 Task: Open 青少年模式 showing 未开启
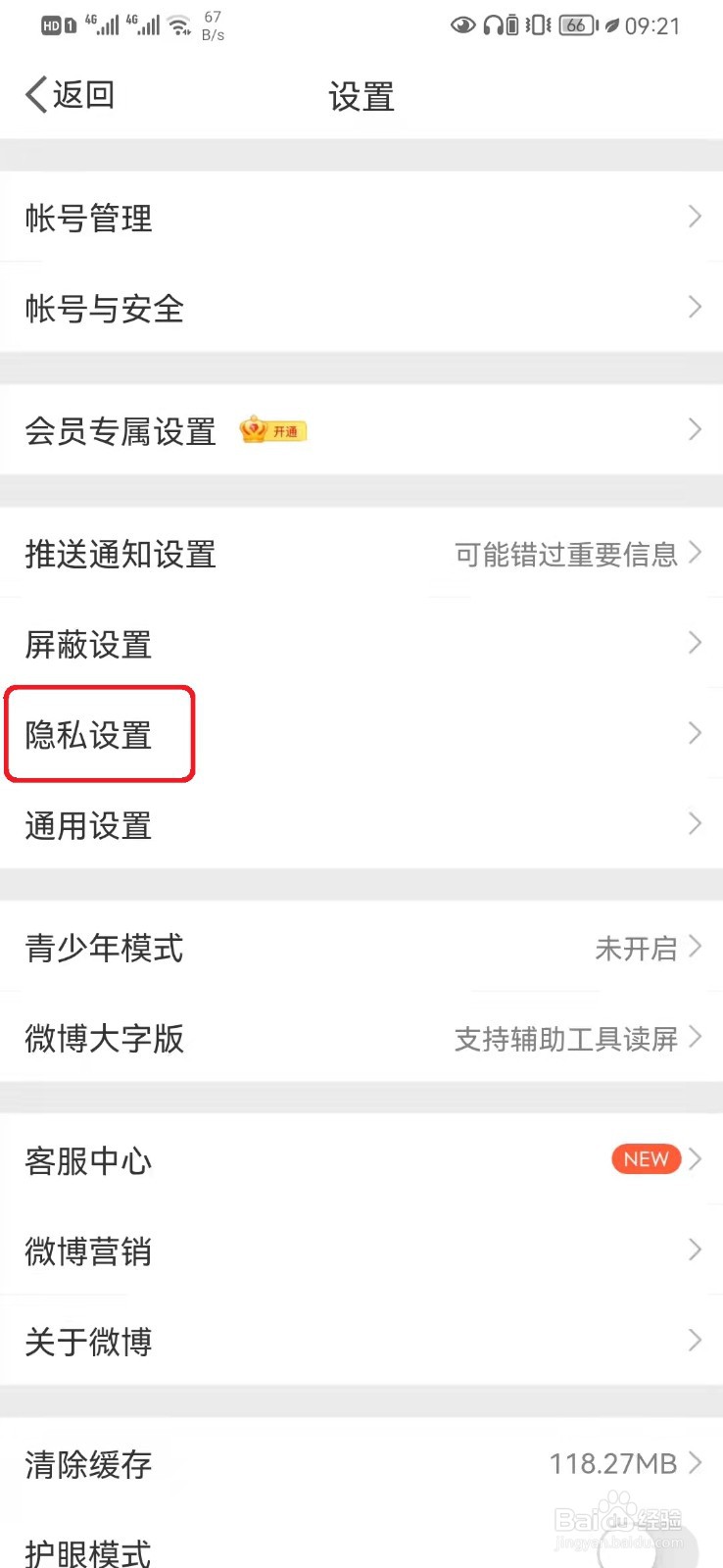click(x=361, y=948)
